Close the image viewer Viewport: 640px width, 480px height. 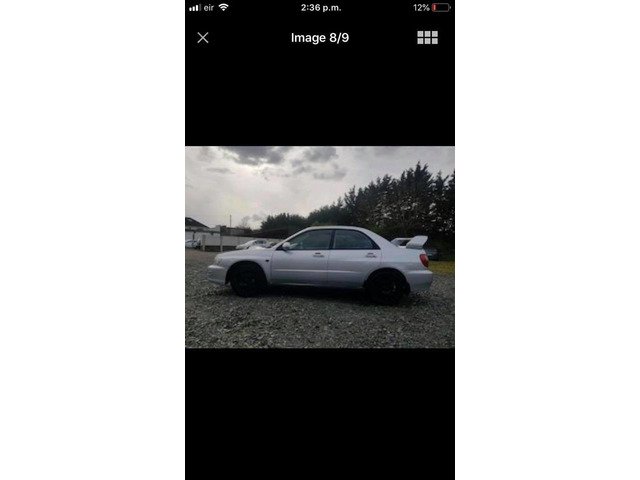click(x=203, y=38)
